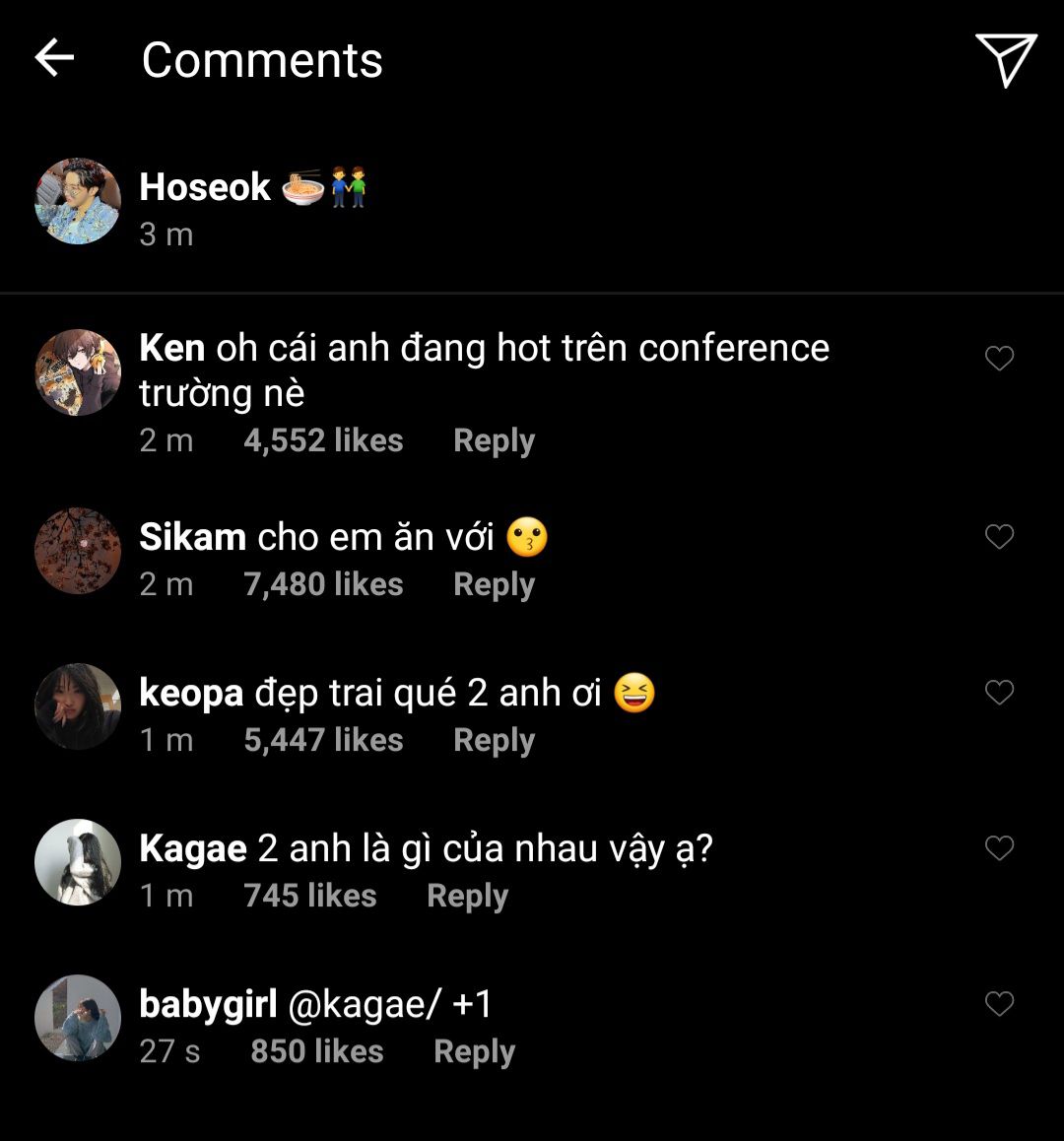Image resolution: width=1064 pixels, height=1141 pixels.
Task: Reply to Kagae's comment
Action: [467, 896]
